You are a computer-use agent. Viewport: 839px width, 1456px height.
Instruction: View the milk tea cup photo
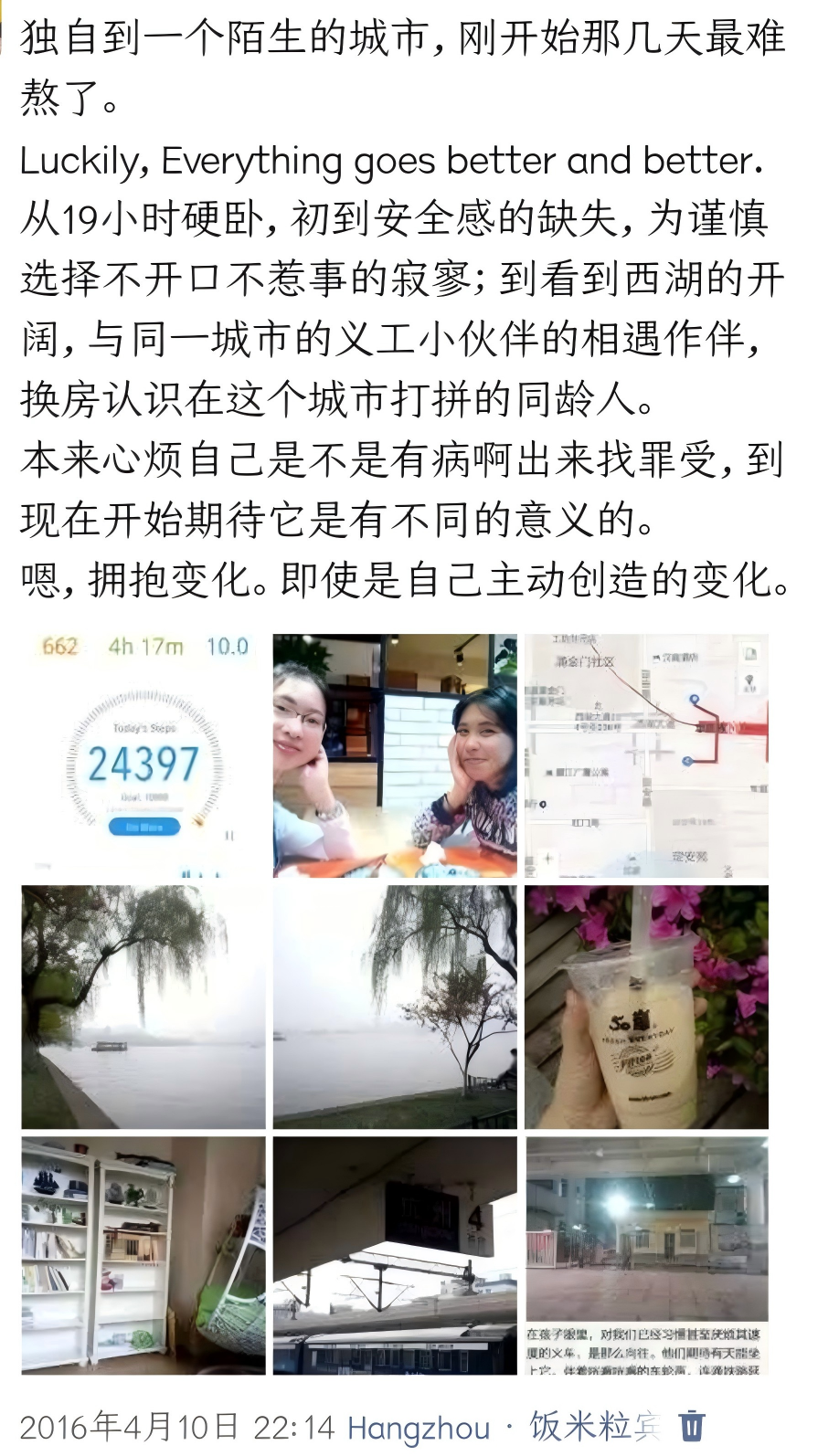coord(646,1007)
